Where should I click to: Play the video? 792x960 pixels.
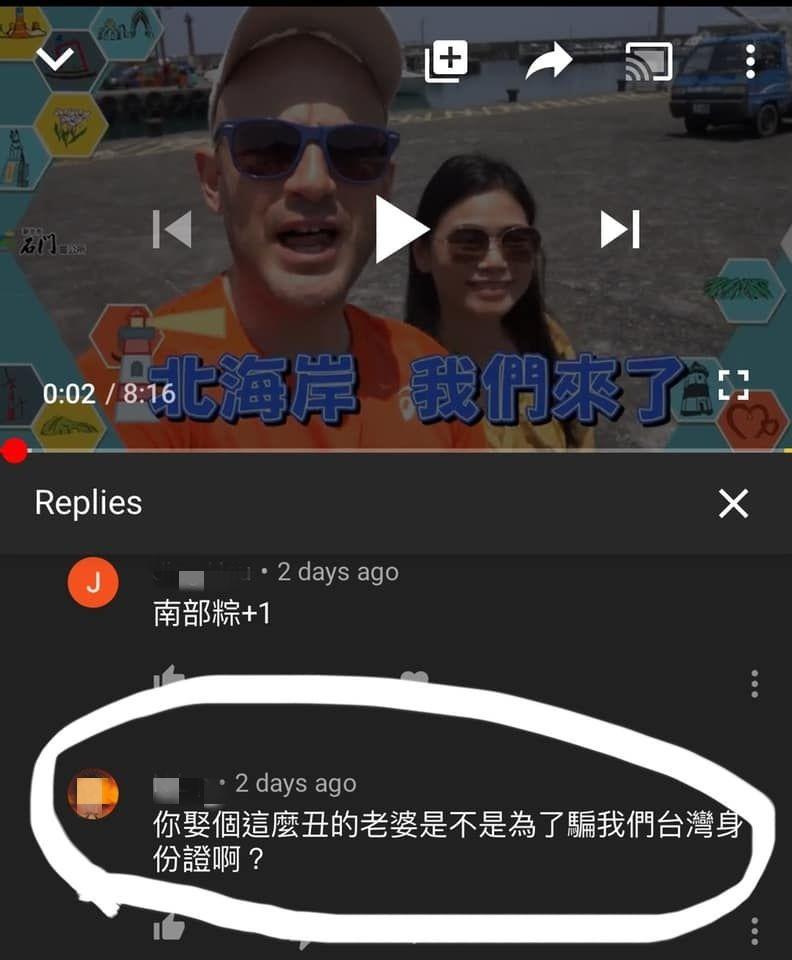coord(400,229)
